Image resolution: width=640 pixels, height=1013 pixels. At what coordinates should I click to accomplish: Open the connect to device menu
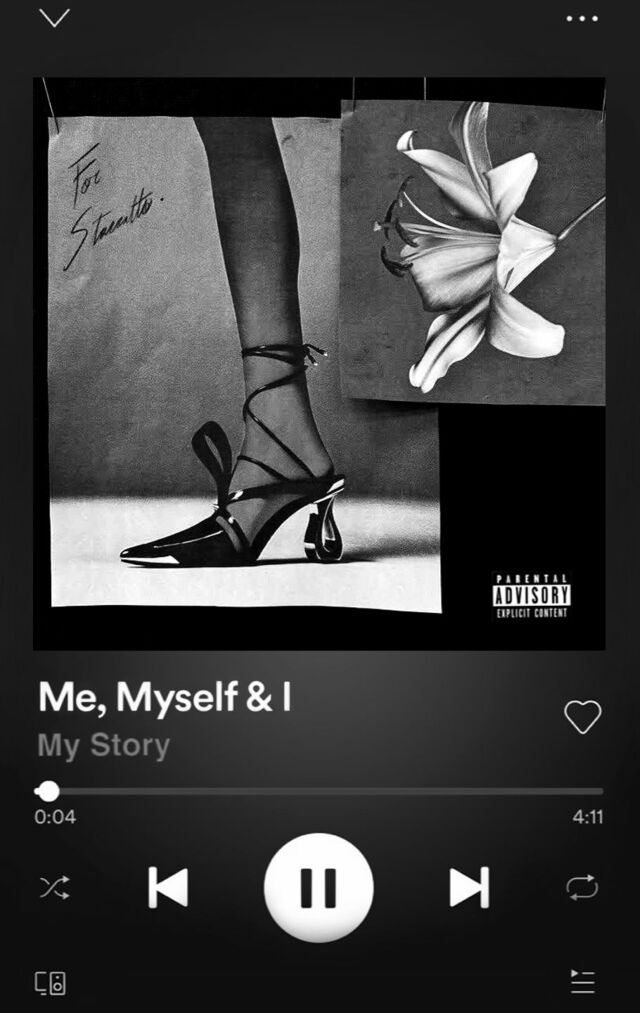51,982
